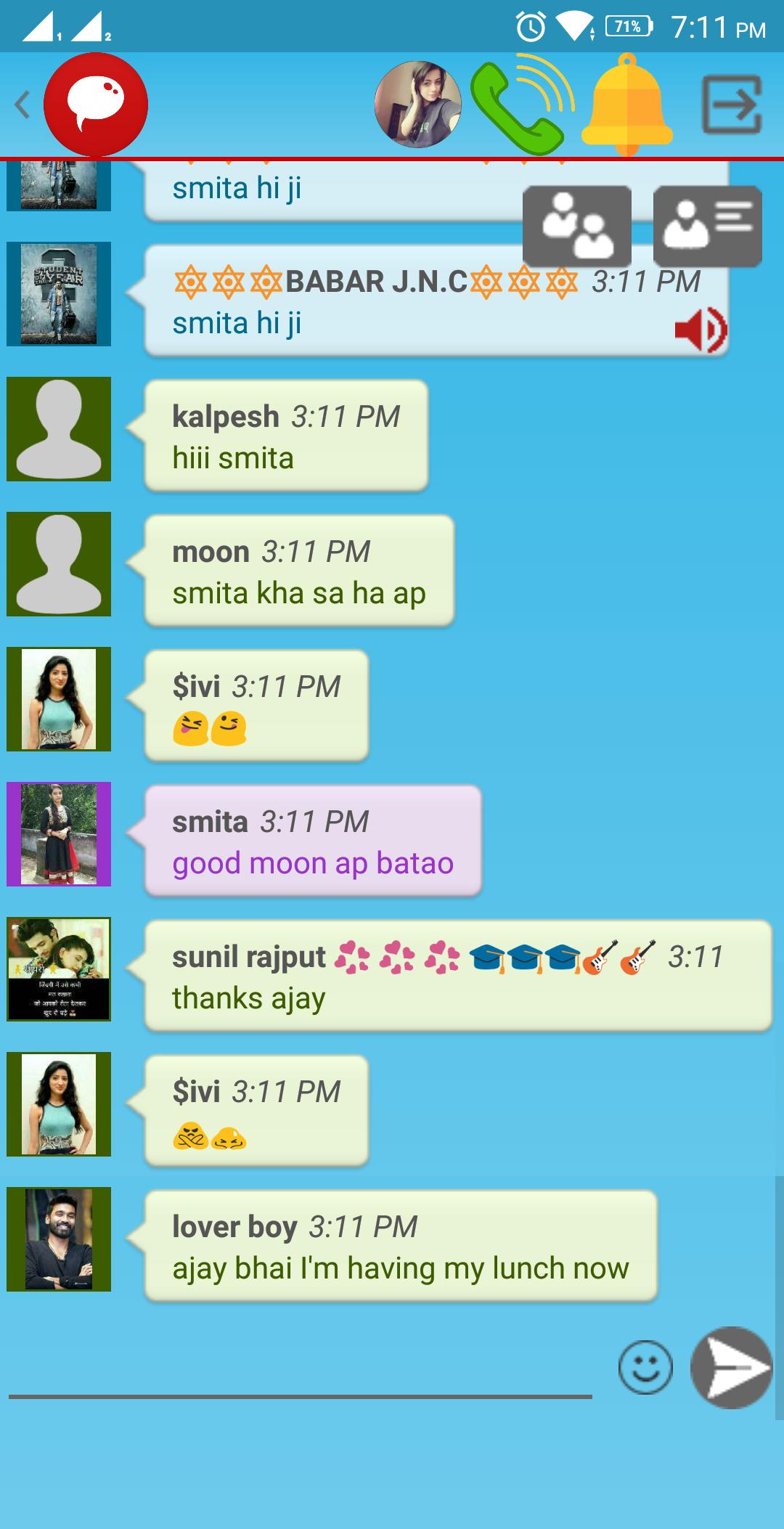Open the notifications bell
This screenshot has height=1529, width=784.
[x=627, y=106]
